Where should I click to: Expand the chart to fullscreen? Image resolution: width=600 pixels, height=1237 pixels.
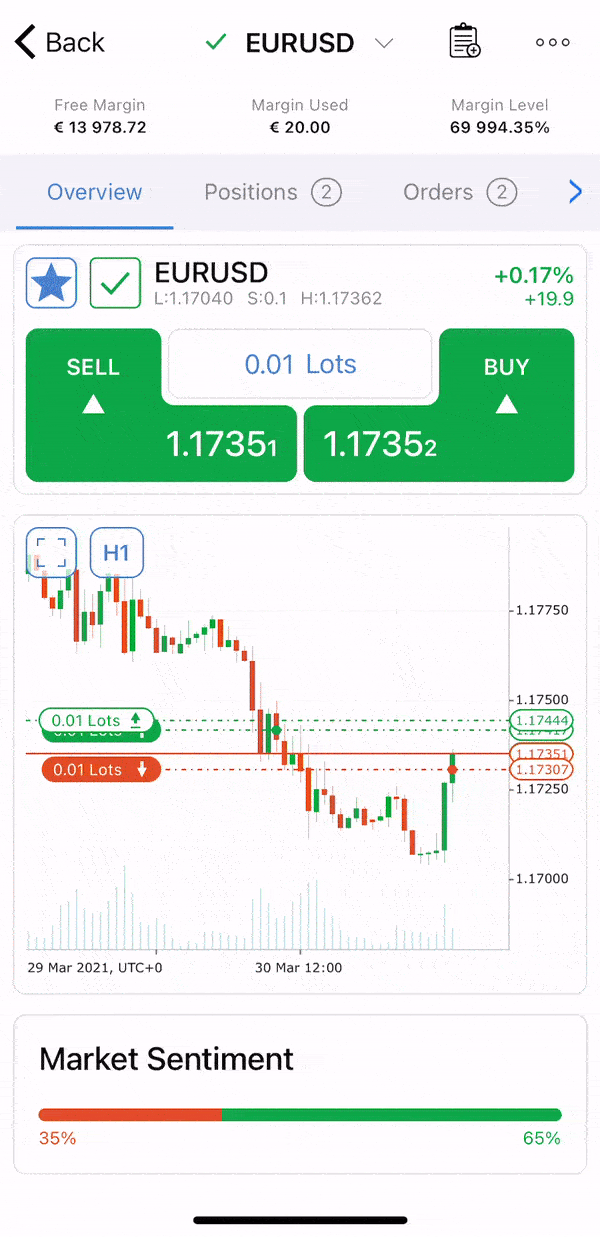pyautogui.click(x=51, y=552)
